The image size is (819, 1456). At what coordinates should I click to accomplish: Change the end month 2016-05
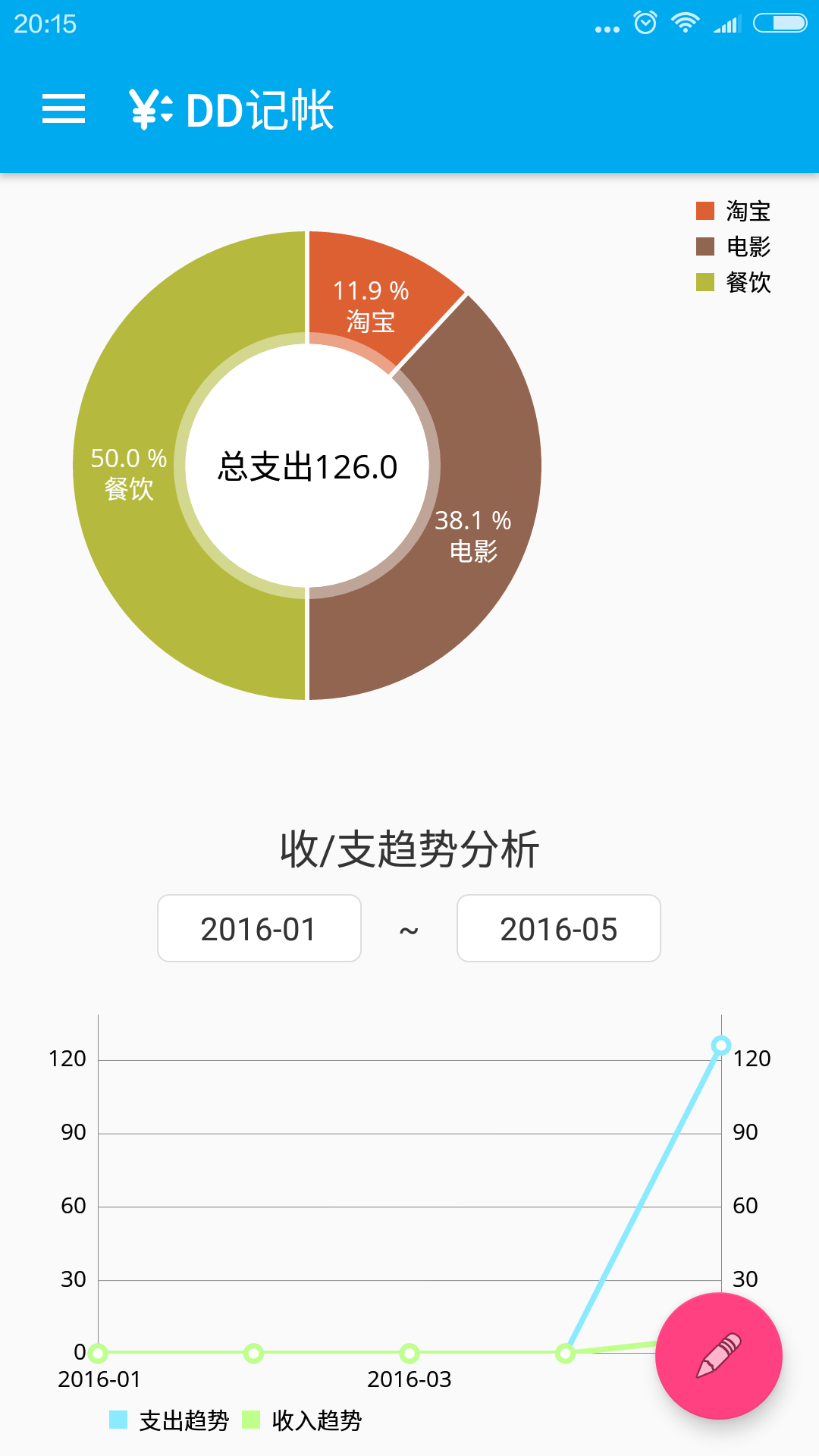[x=558, y=928]
